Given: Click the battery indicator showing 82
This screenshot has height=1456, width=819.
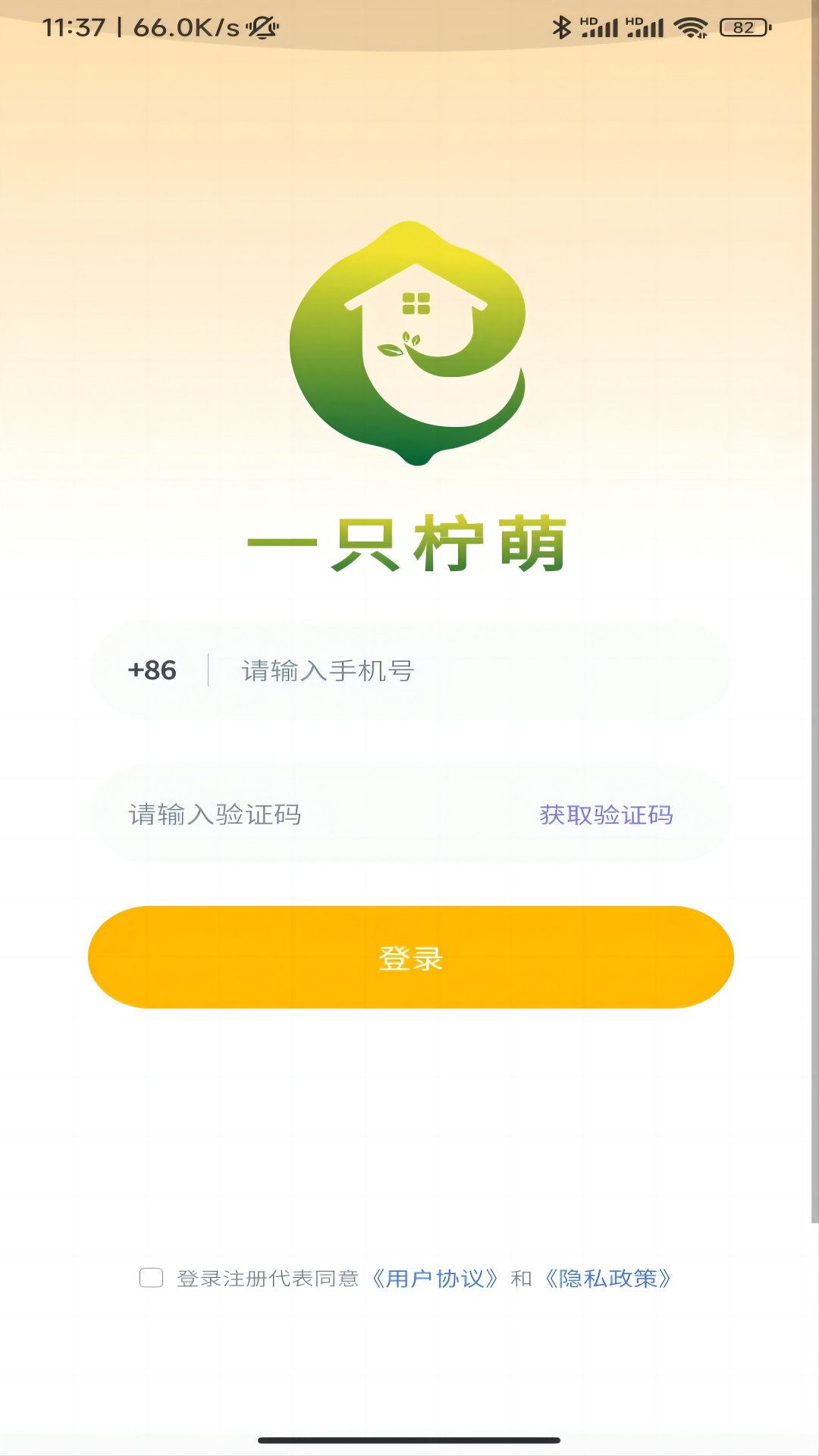Looking at the screenshot, I should pyautogui.click(x=745, y=26).
